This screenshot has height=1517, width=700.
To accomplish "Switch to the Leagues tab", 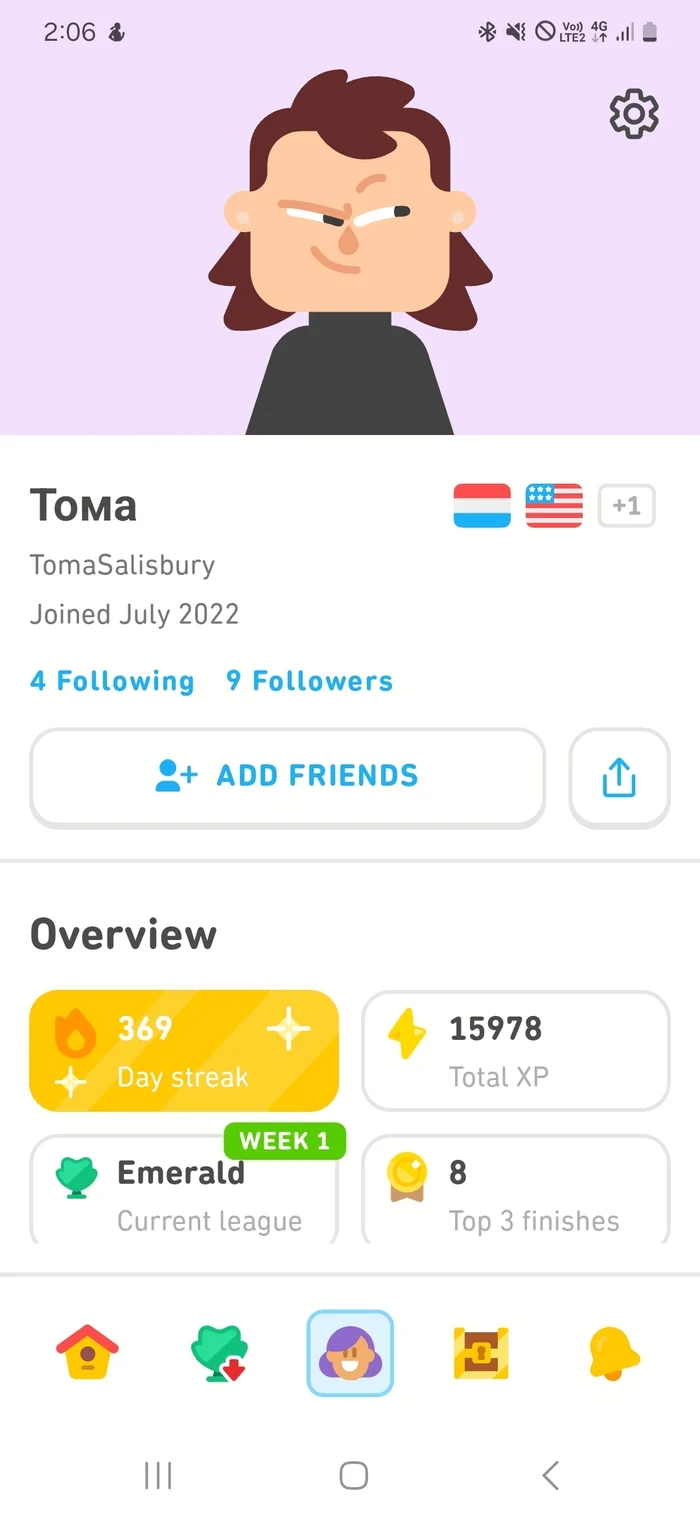I will (x=218, y=1353).
